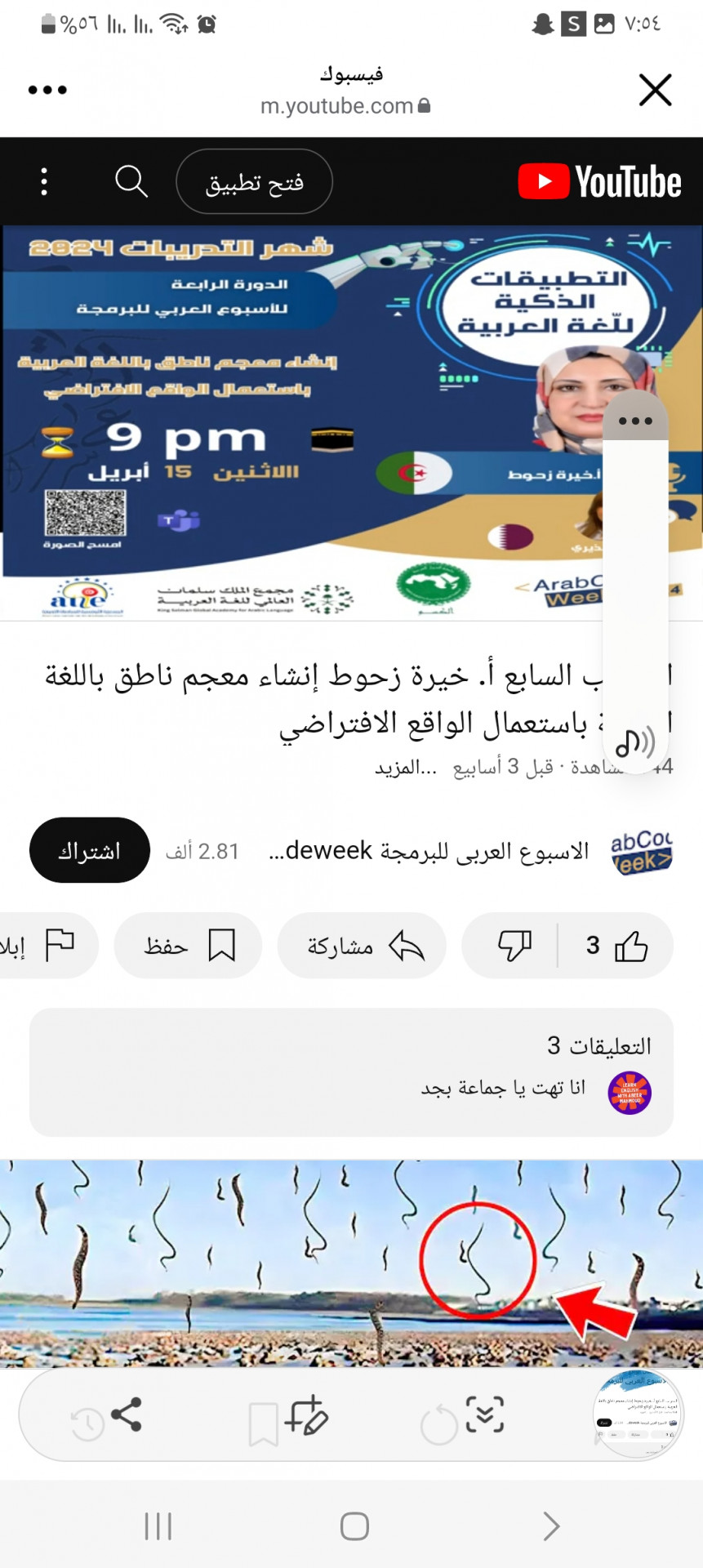Subscribe with the اشتراك button
The height and width of the screenshot is (1568, 703).
[90, 851]
